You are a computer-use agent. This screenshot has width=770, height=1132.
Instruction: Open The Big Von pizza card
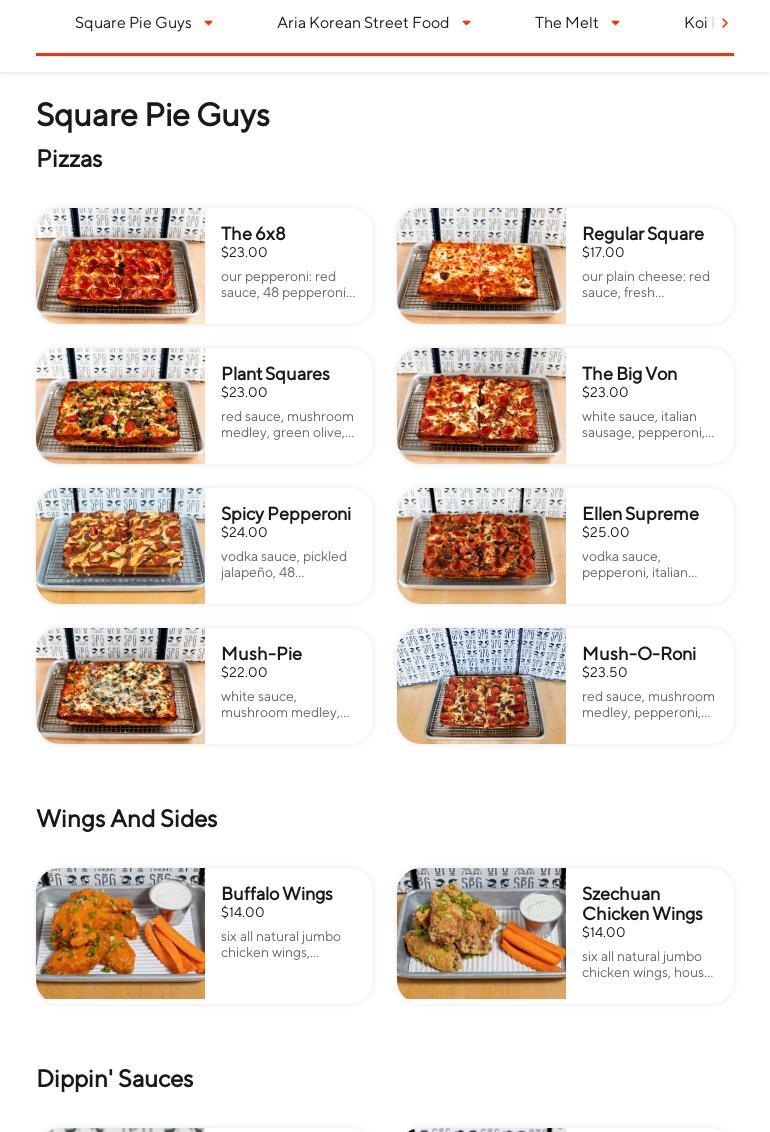(565, 406)
